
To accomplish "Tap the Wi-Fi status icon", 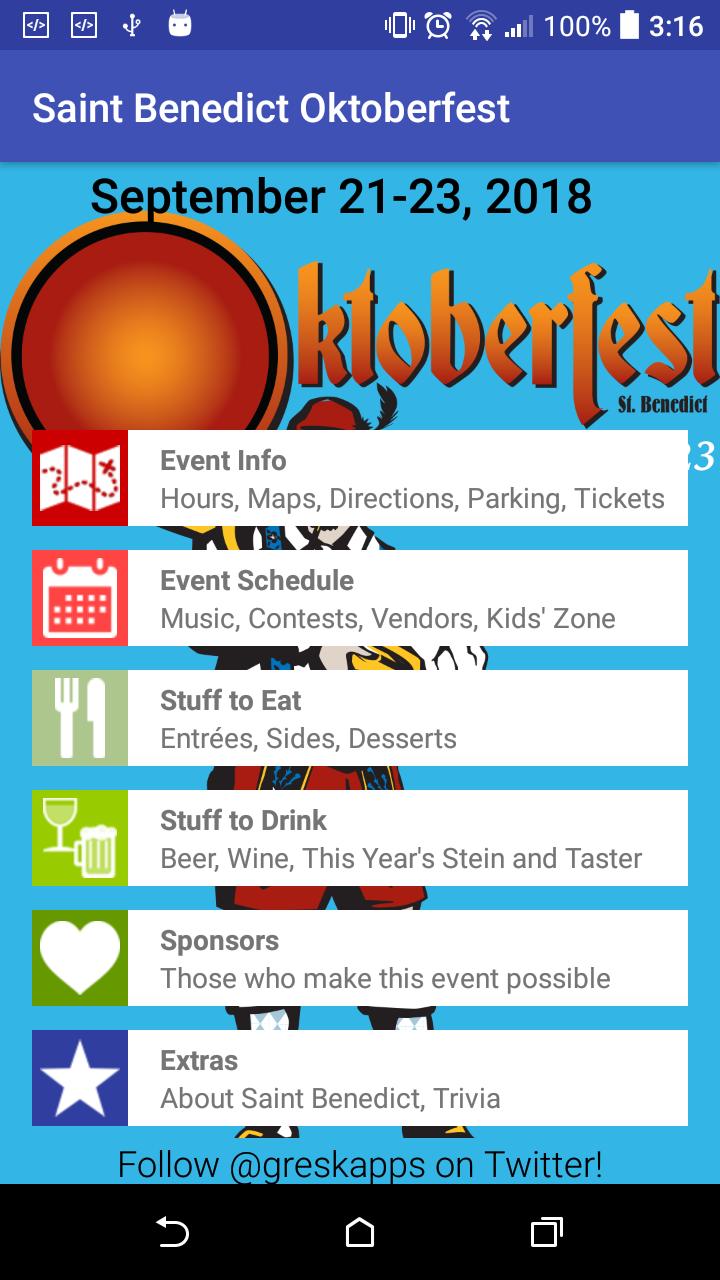I will [479, 26].
